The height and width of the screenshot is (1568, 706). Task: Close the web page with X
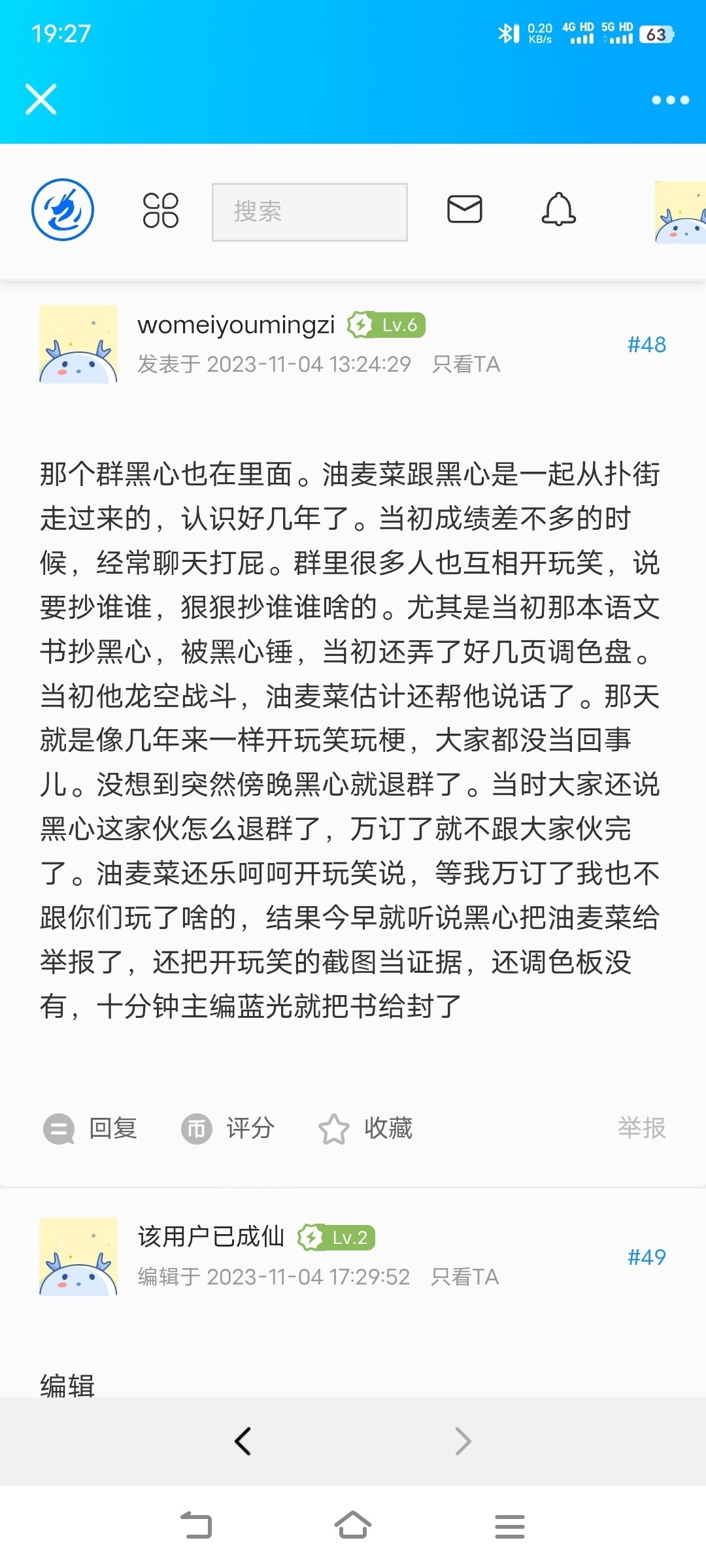tap(41, 99)
